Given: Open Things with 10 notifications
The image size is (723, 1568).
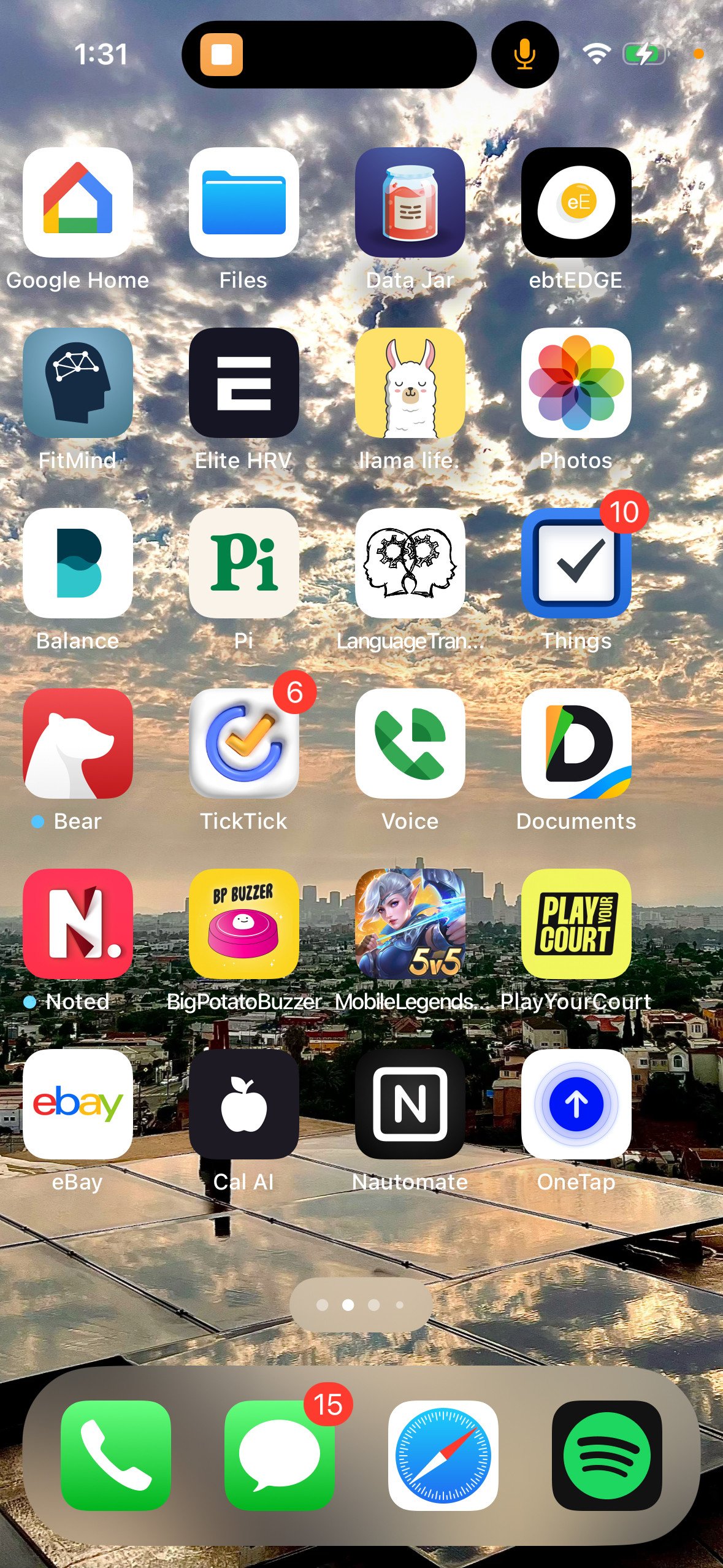Looking at the screenshot, I should [x=576, y=563].
